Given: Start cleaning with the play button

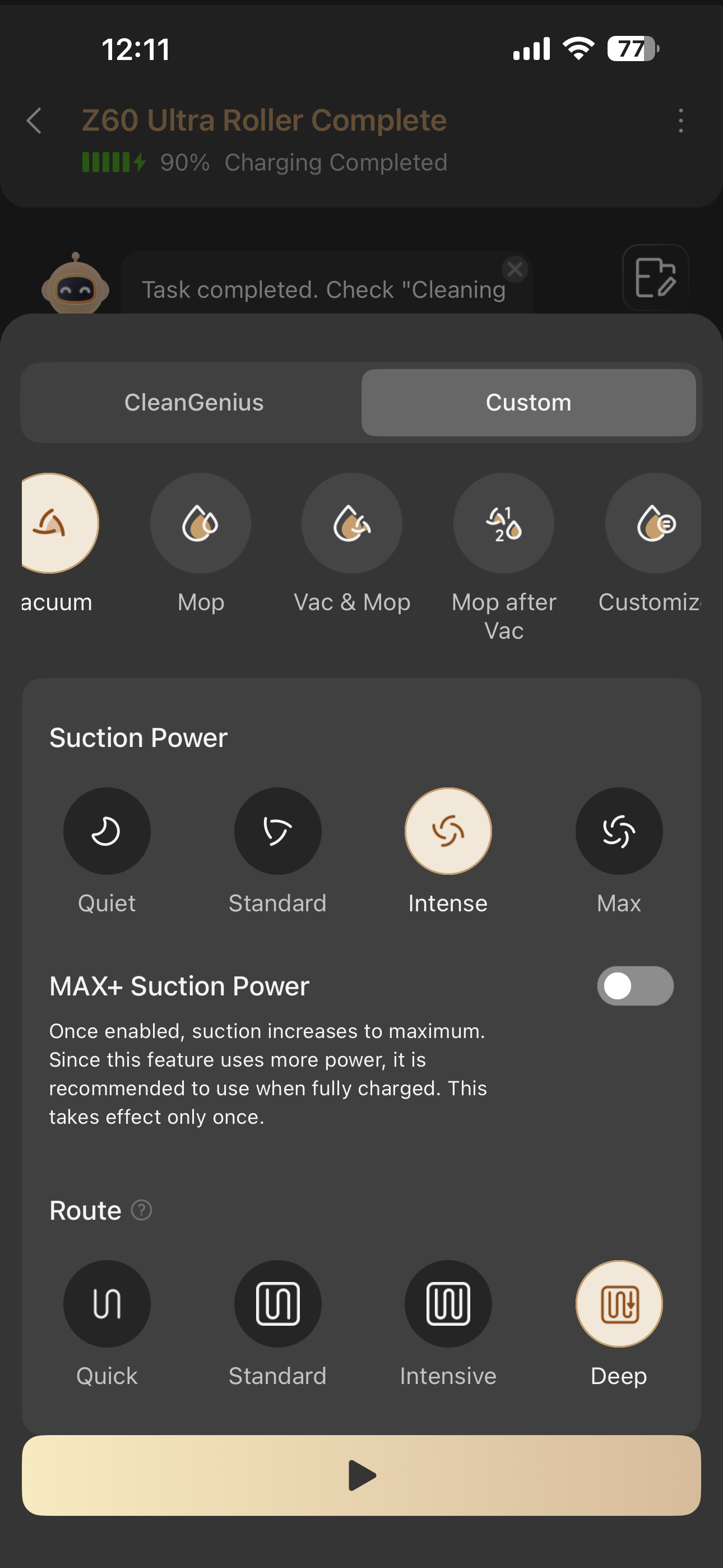Looking at the screenshot, I should click(361, 1475).
